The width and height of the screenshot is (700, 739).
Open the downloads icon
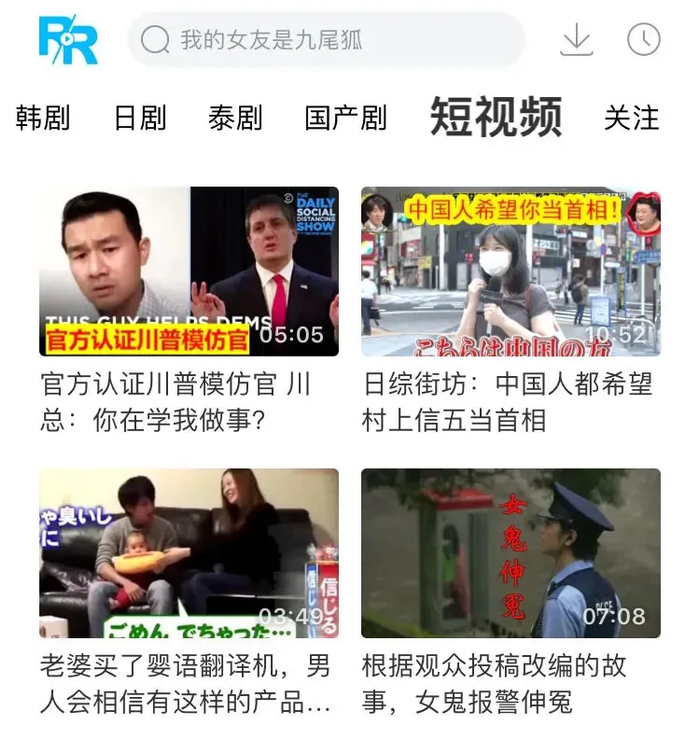[x=576, y=39]
